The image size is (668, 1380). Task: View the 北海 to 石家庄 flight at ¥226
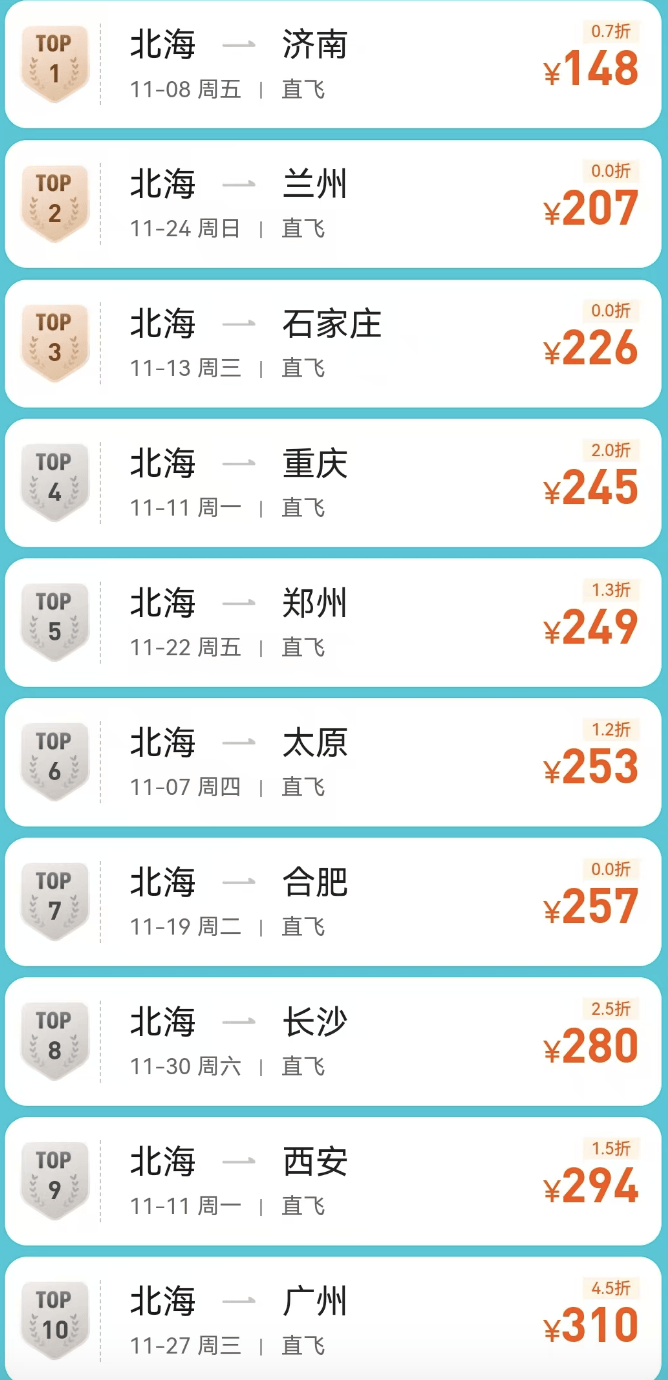tap(334, 344)
